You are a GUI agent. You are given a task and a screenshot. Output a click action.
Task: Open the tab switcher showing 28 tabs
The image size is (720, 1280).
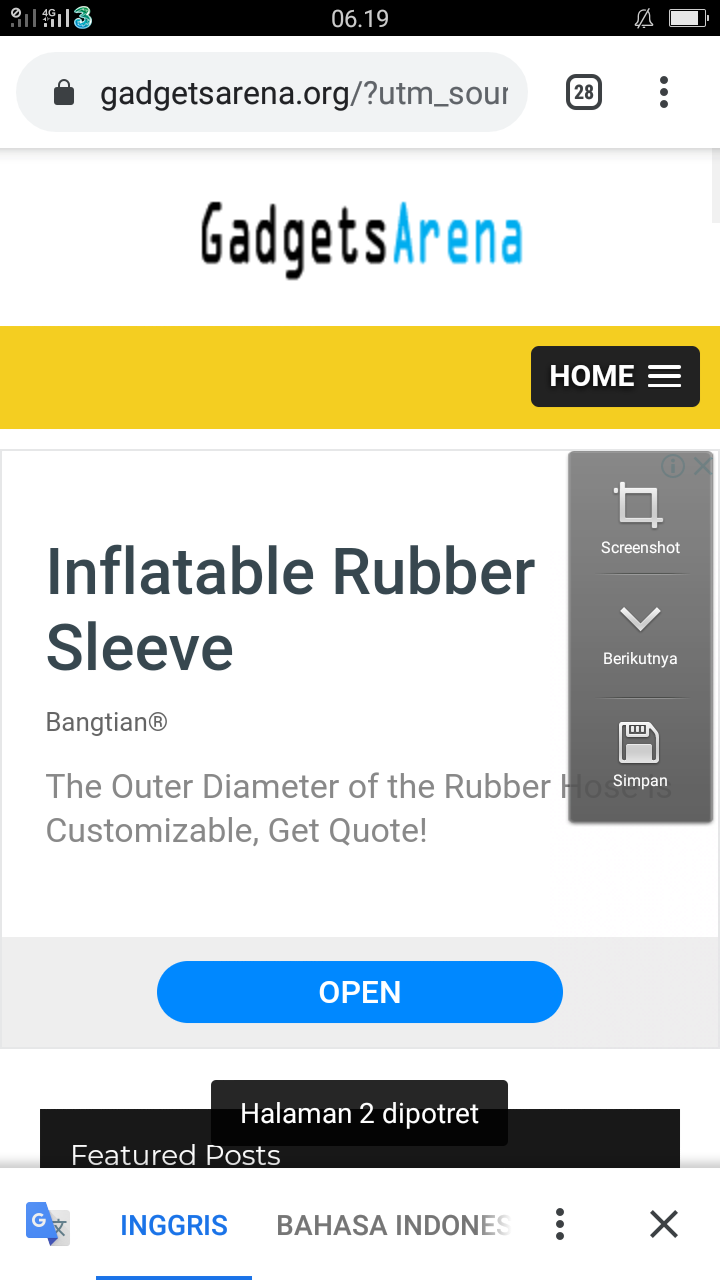coord(584,93)
